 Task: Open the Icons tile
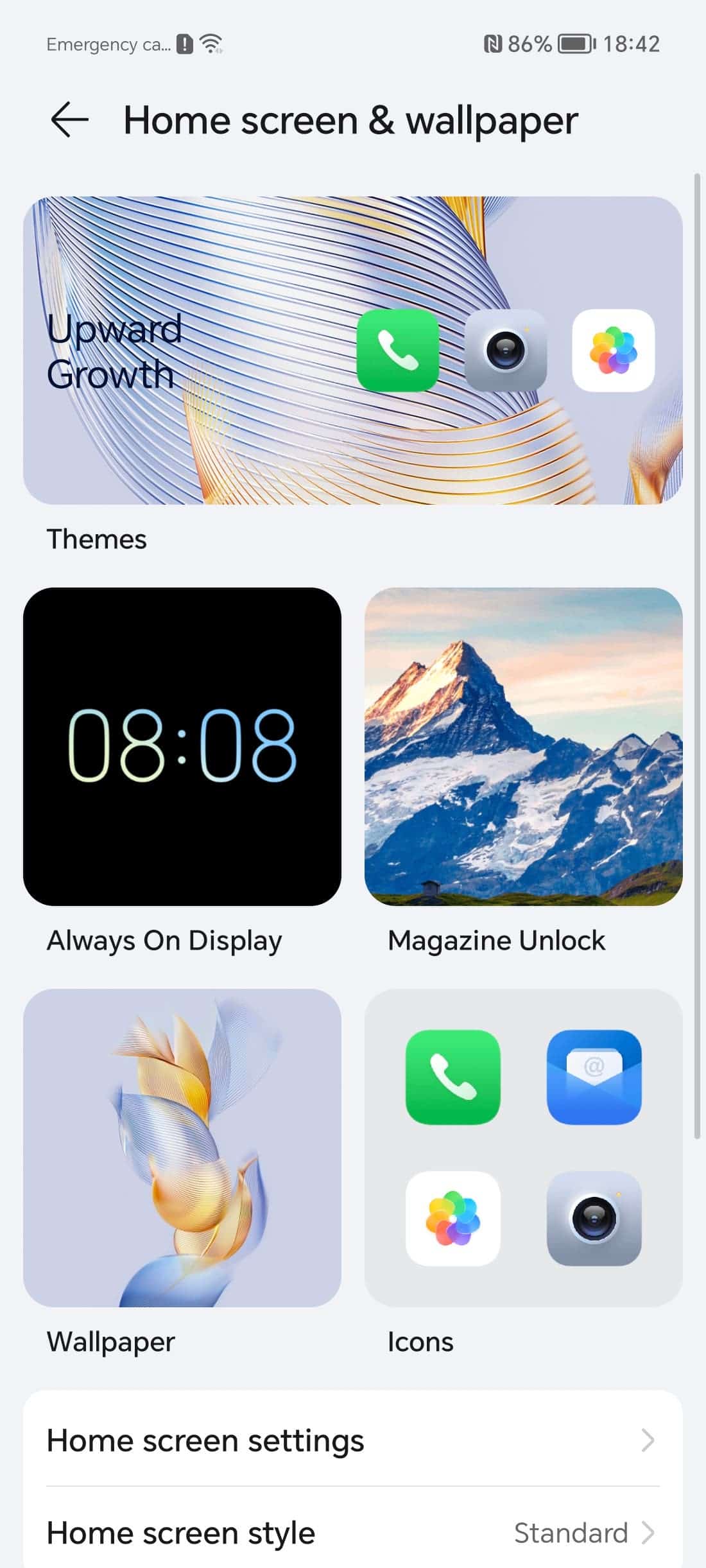click(524, 1148)
